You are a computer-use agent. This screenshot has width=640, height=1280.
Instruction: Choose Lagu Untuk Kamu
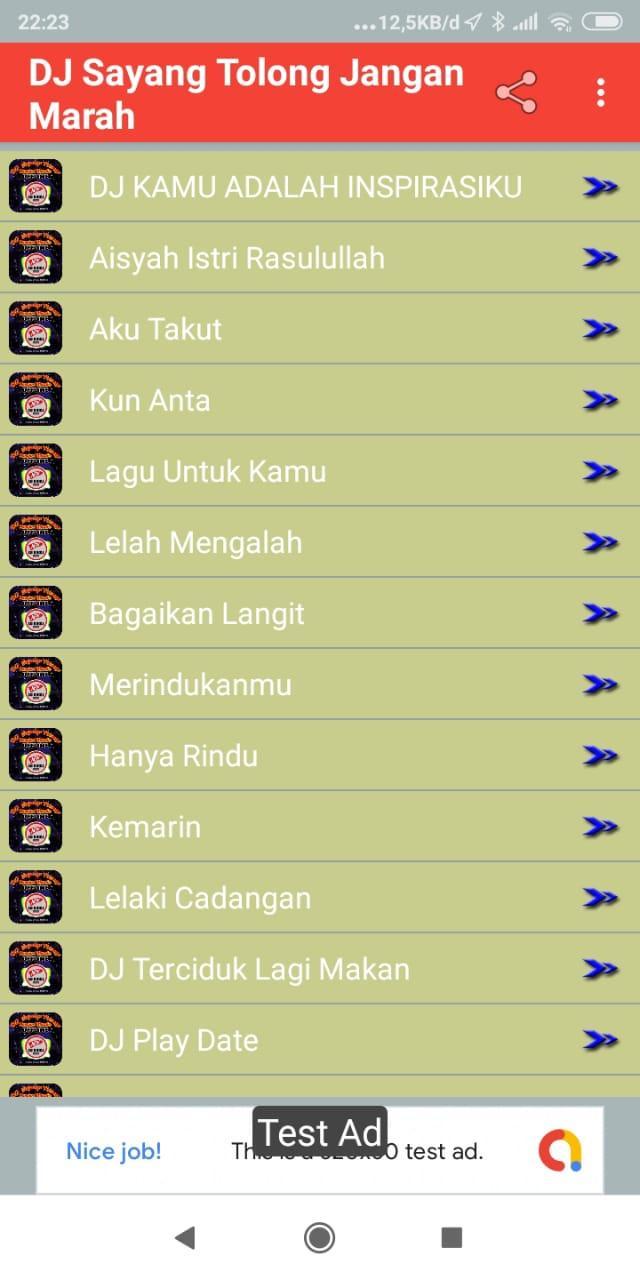tap(208, 471)
